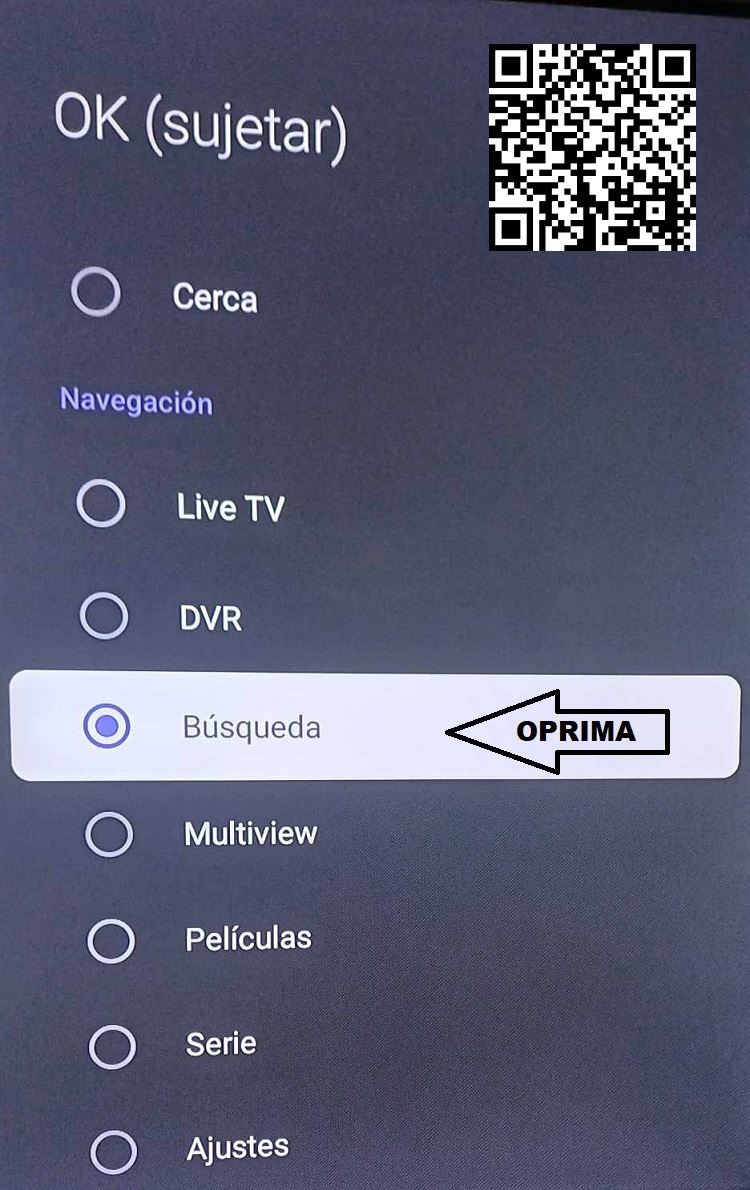
Task: Tap the DVR text label
Action: click(x=210, y=617)
